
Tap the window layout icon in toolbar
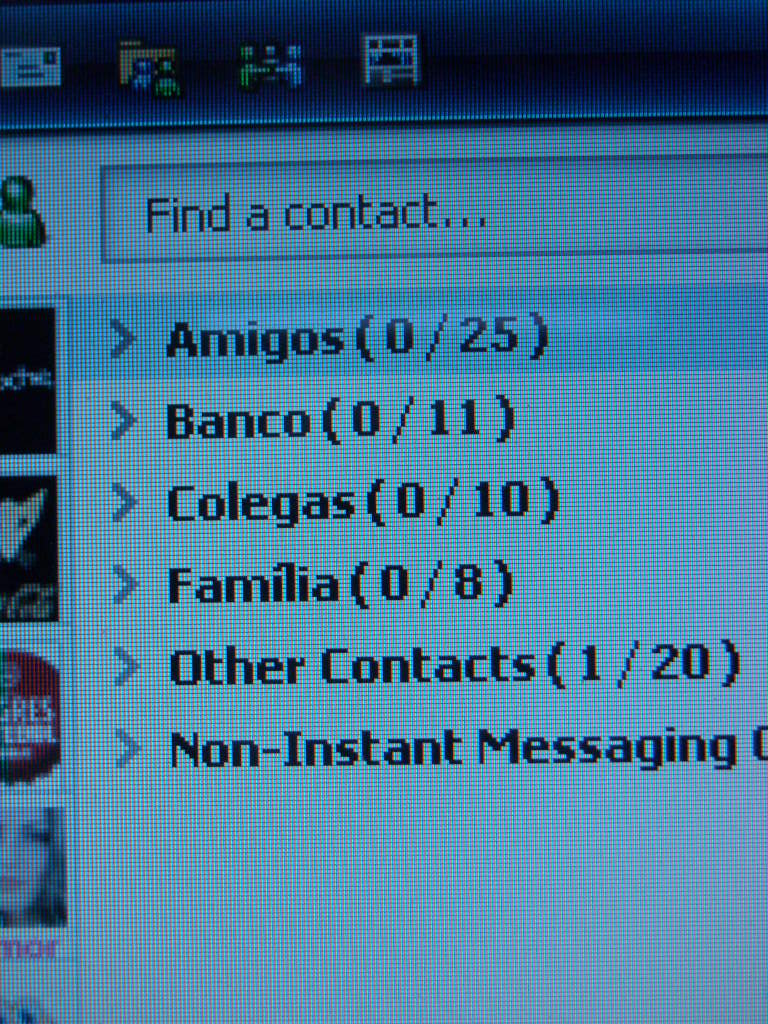pyautogui.click(x=391, y=60)
